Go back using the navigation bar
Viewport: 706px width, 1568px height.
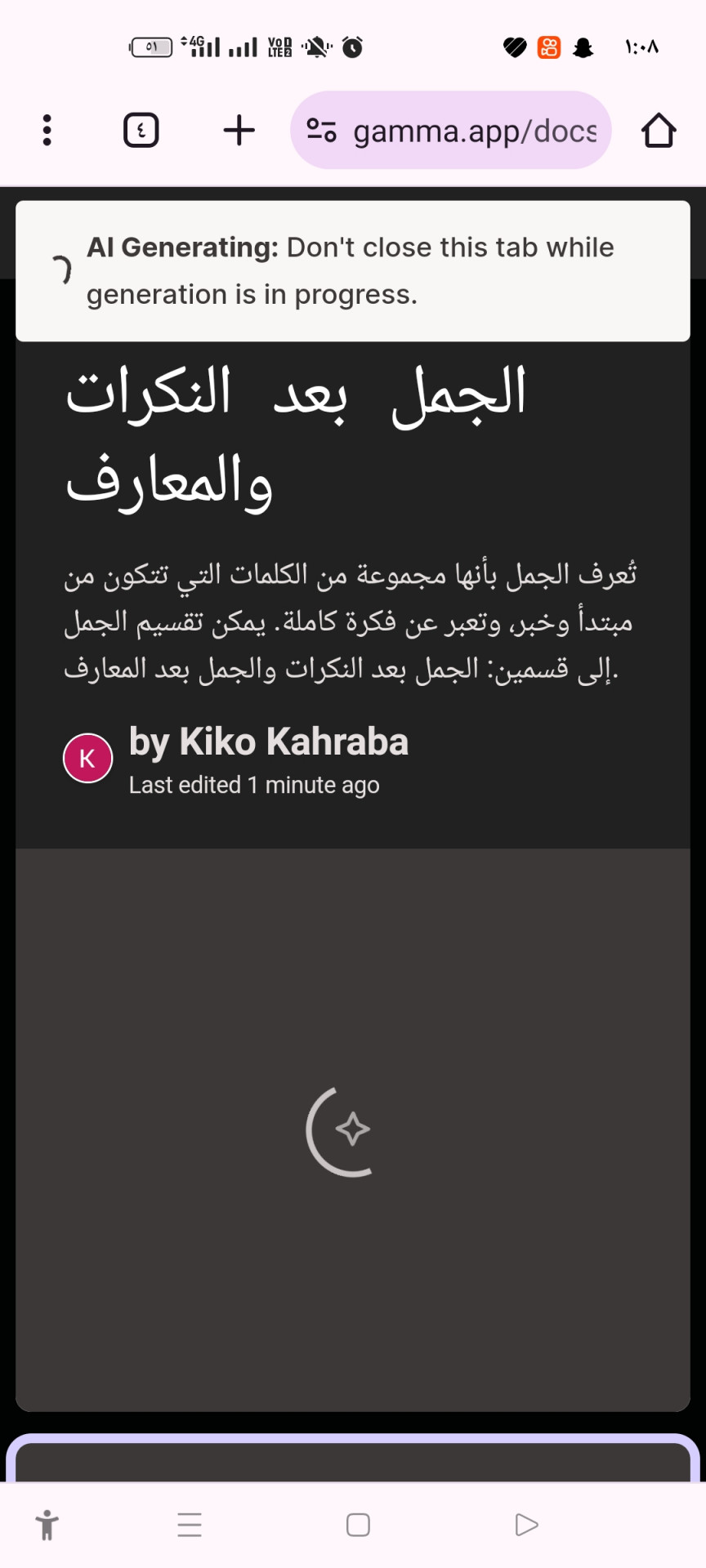point(527,1525)
